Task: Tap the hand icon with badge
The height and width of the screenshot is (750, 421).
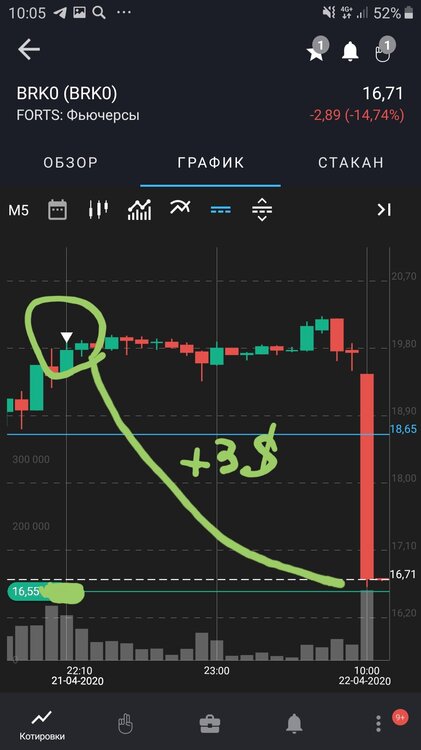Action: pyautogui.click(x=384, y=50)
